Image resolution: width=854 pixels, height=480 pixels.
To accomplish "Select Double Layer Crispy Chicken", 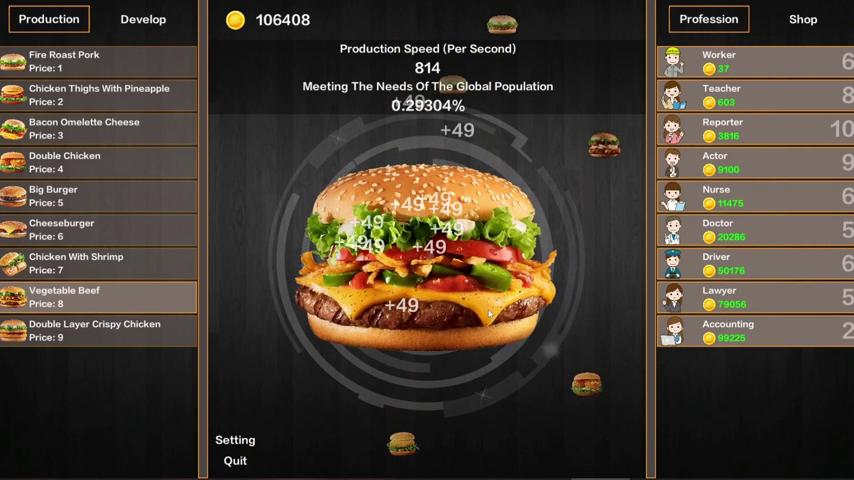I will pyautogui.click(x=98, y=331).
